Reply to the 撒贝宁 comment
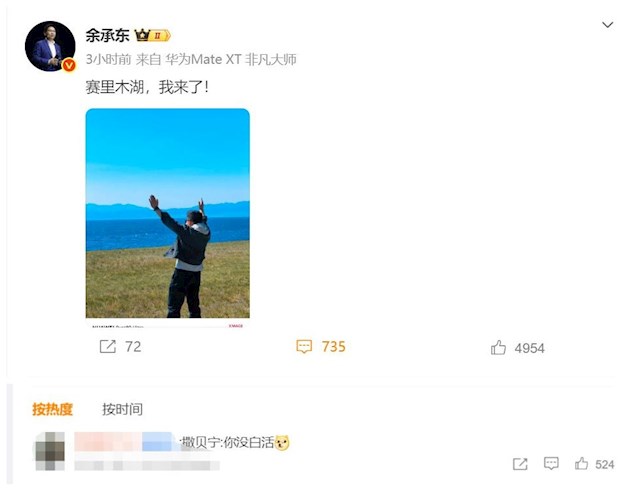 tap(551, 464)
